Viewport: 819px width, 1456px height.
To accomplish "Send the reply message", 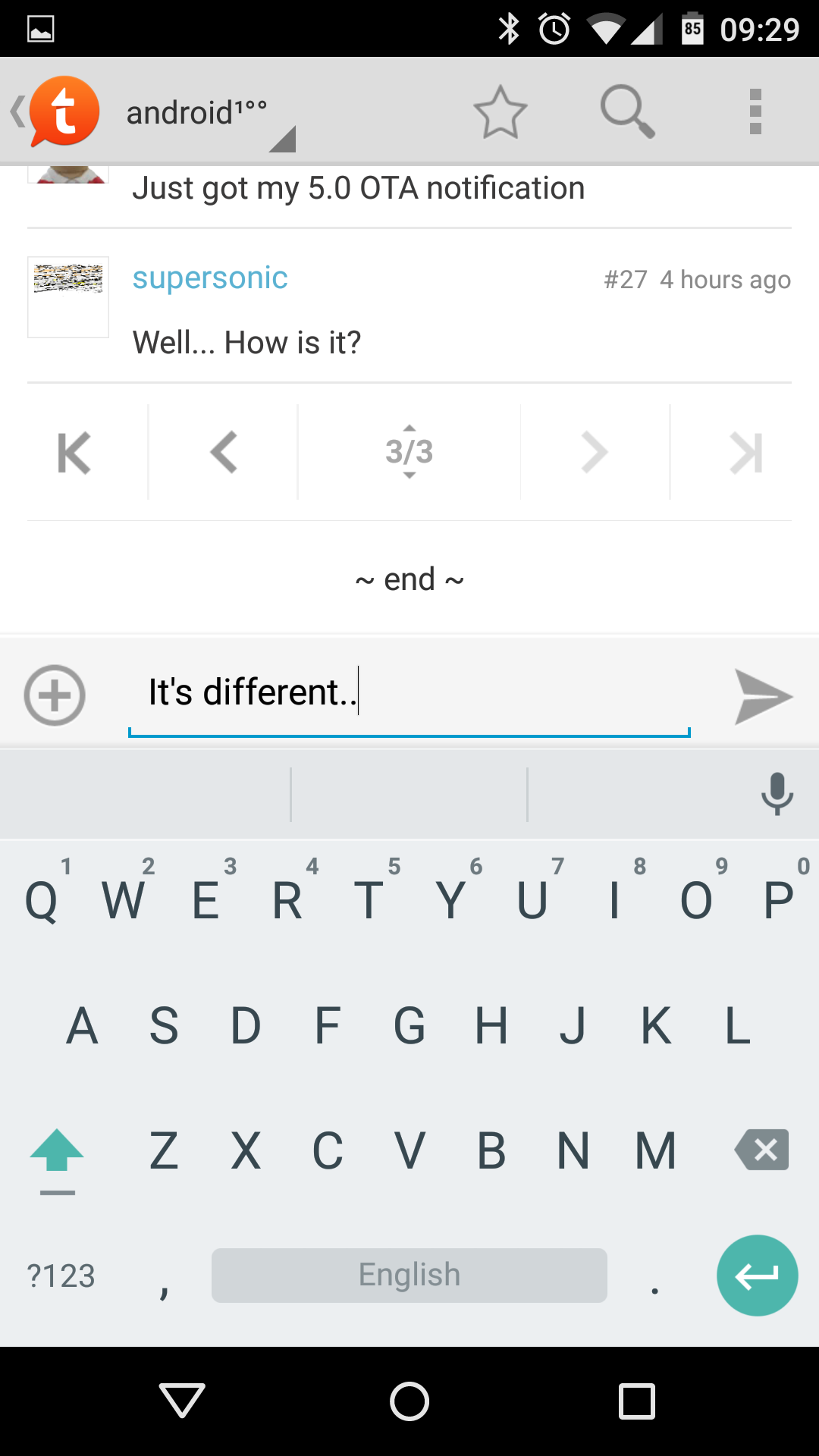I will pos(762,696).
